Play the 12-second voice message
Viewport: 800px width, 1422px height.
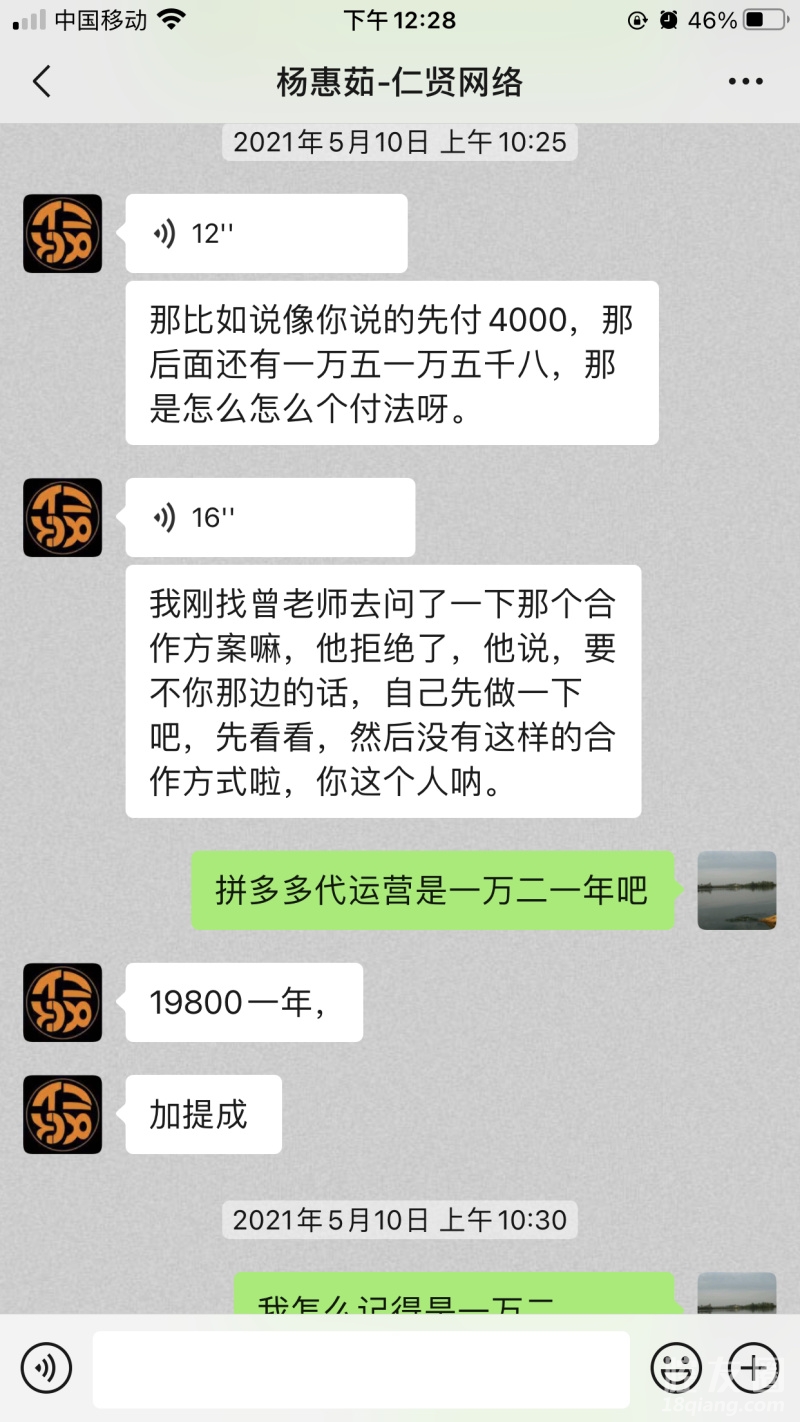[266, 234]
